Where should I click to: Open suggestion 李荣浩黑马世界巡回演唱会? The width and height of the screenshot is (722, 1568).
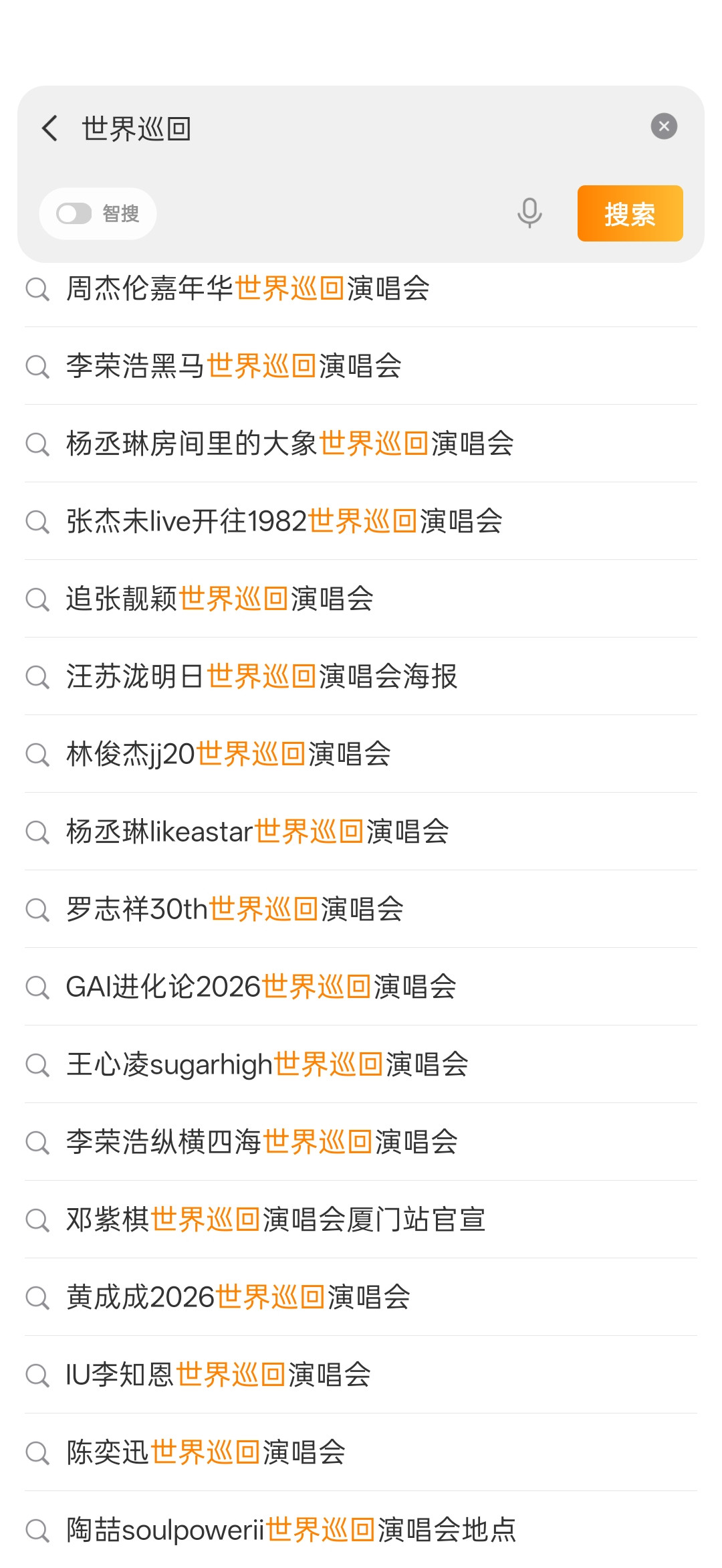pyautogui.click(x=234, y=367)
